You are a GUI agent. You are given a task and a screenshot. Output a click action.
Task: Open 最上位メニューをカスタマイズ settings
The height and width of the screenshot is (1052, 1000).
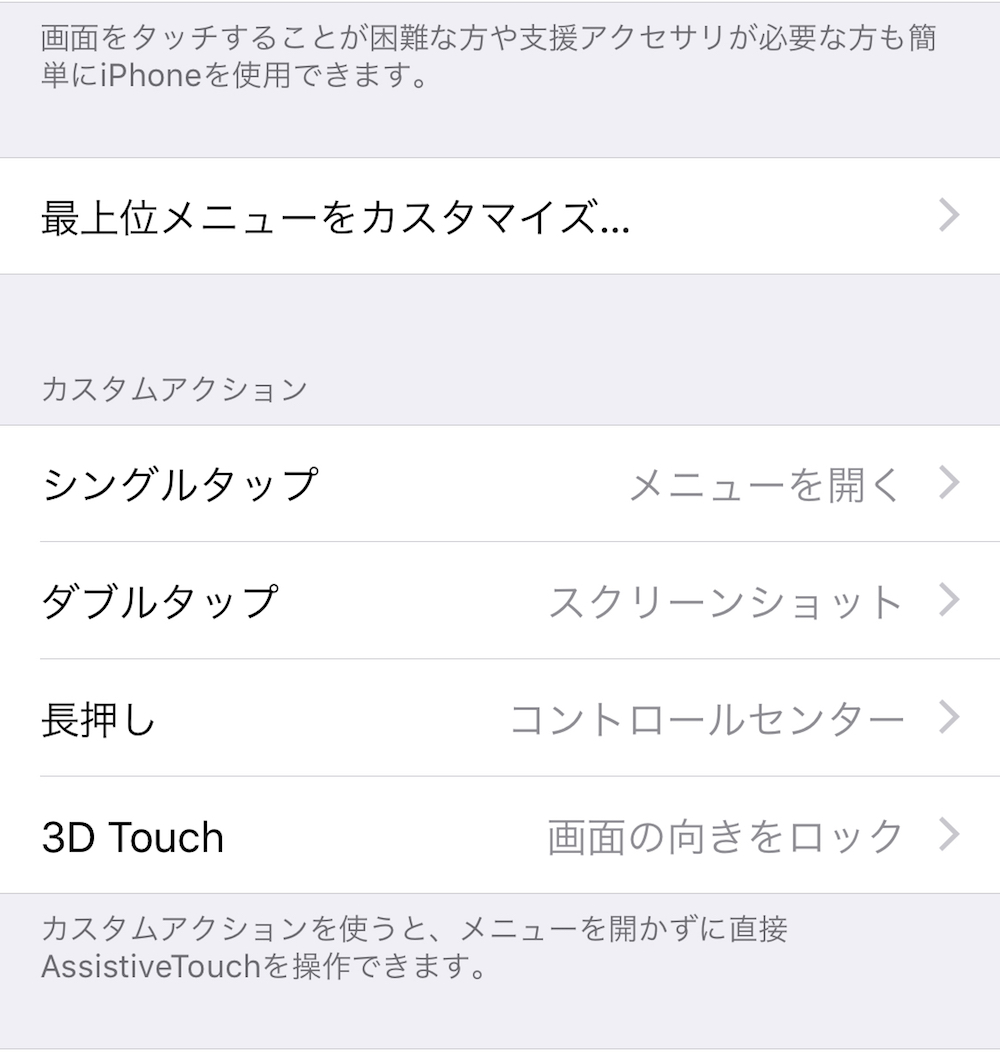(500, 216)
